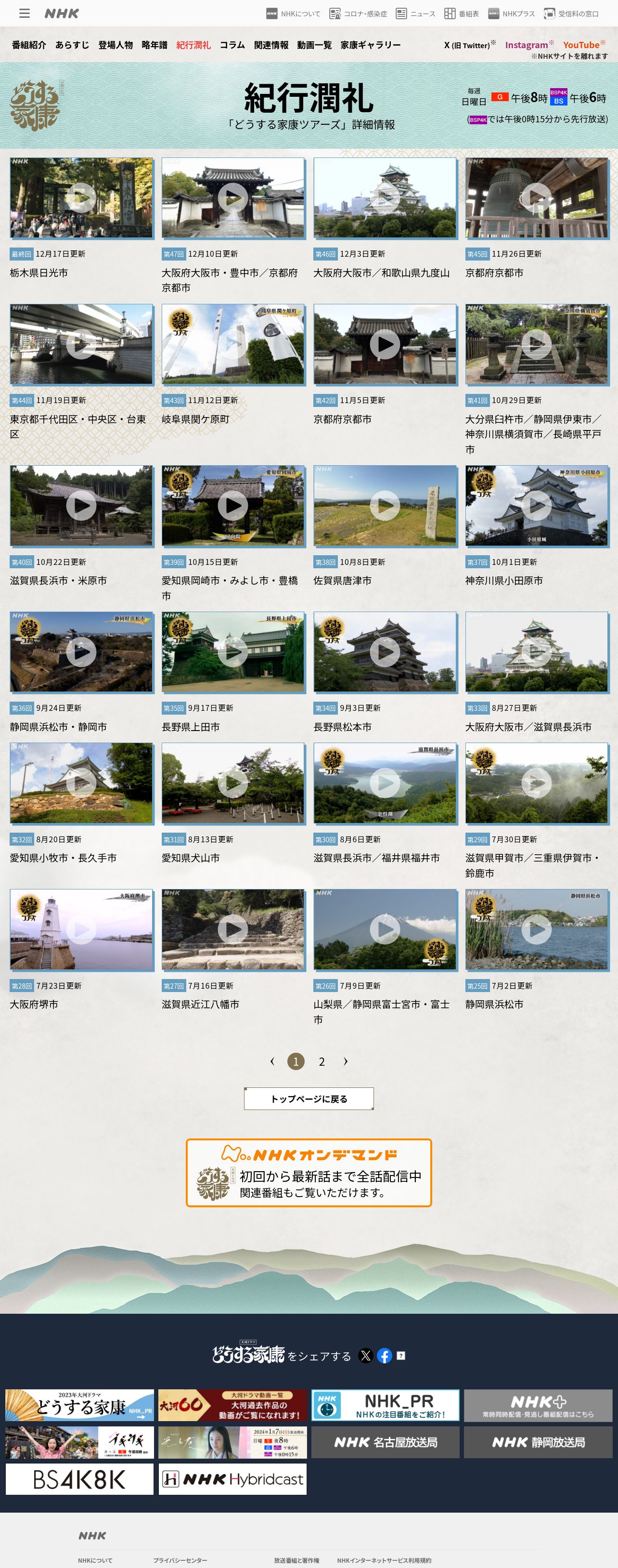Open the NHKオンデマンド banner
Screen dimensions: 618x1568
point(309,1172)
